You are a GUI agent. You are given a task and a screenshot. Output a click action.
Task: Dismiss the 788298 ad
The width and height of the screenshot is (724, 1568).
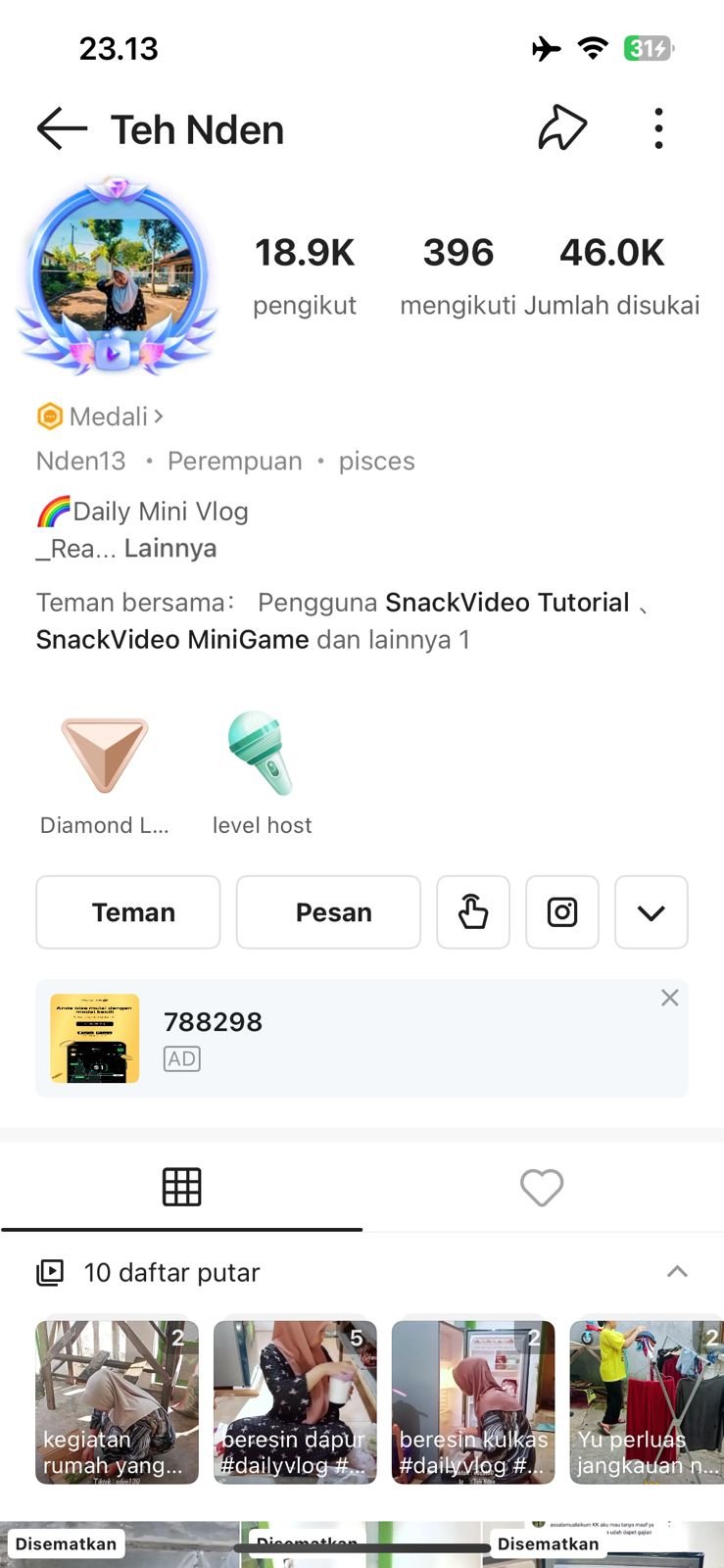(670, 998)
